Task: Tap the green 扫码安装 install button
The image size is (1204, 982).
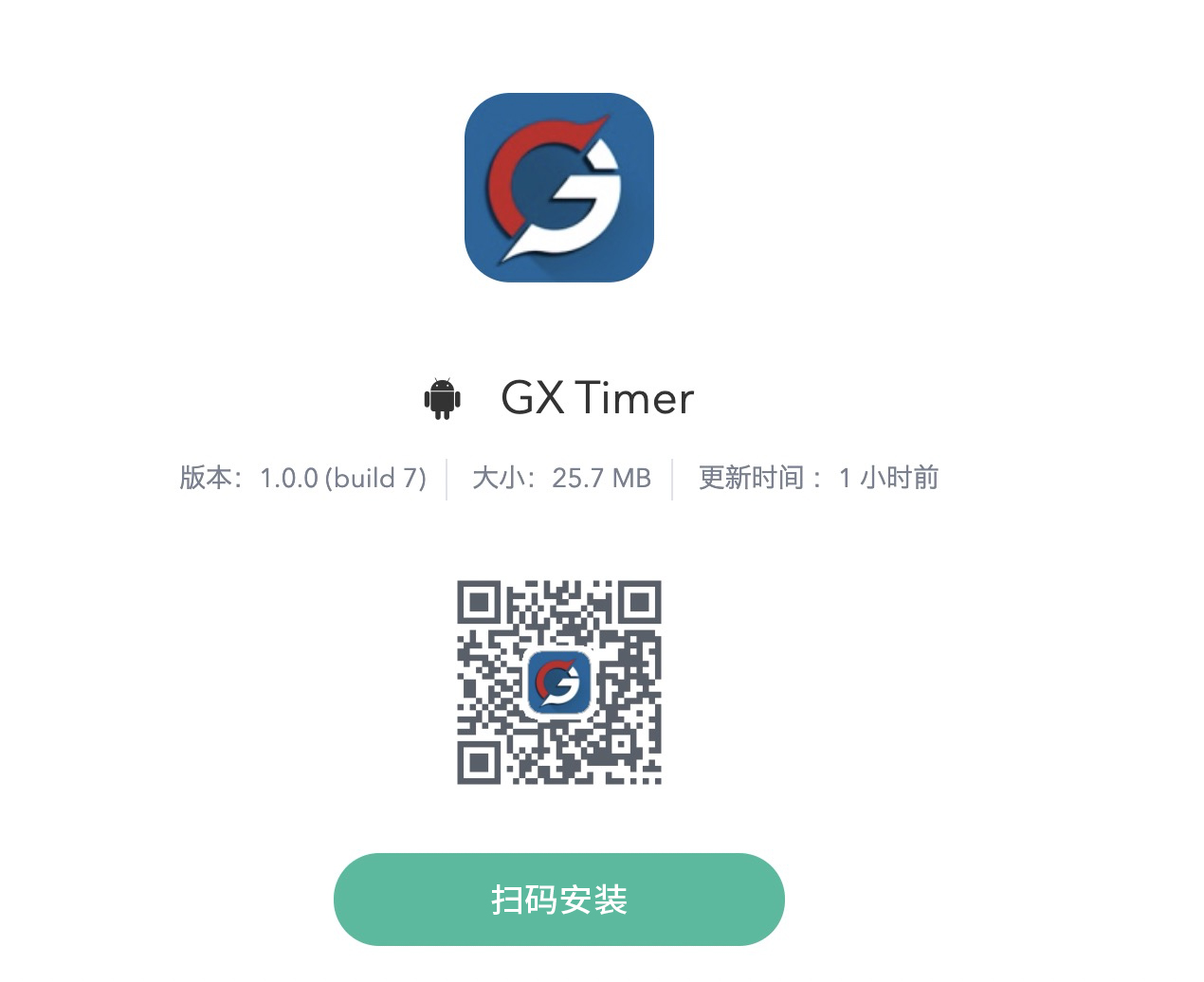Action: (558, 899)
